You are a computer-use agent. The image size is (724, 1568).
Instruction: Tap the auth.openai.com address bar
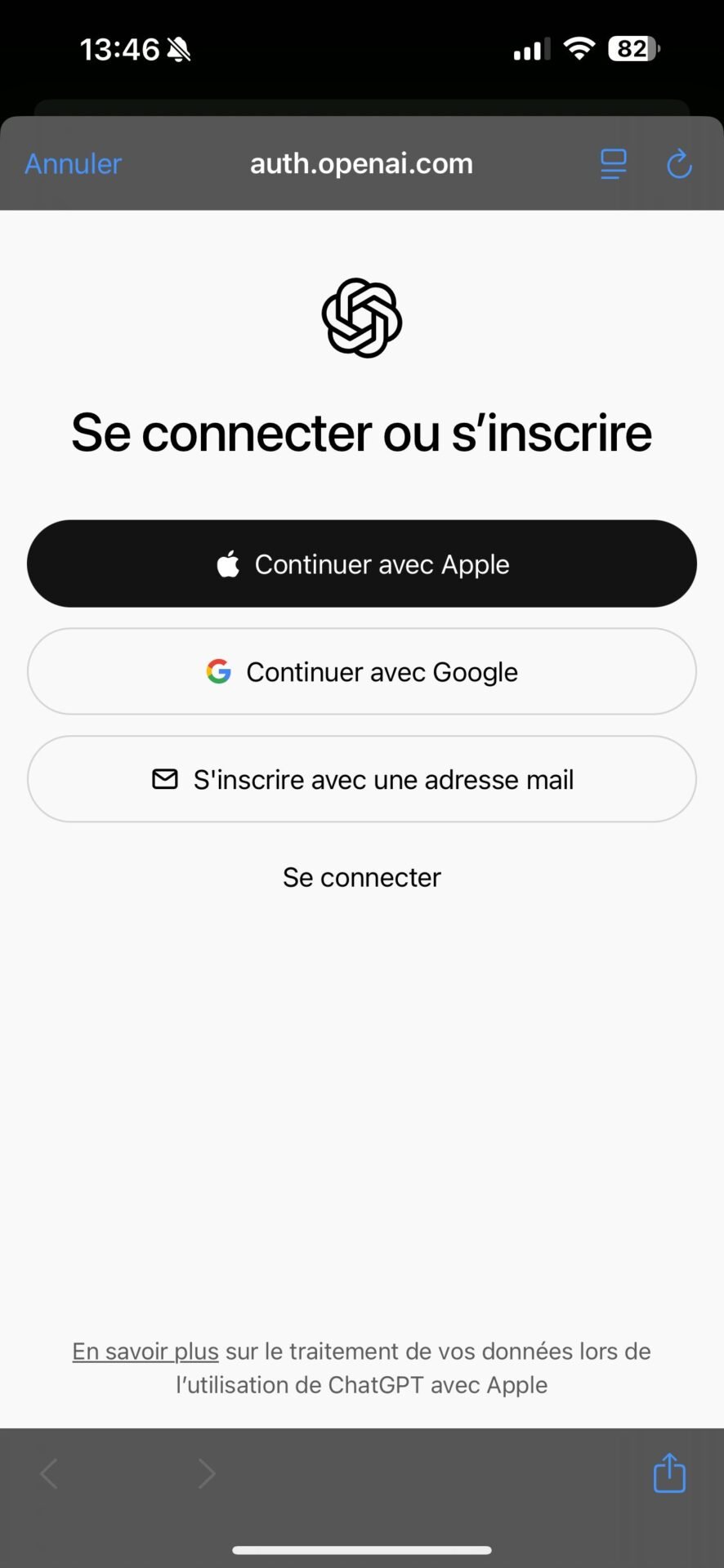(361, 164)
